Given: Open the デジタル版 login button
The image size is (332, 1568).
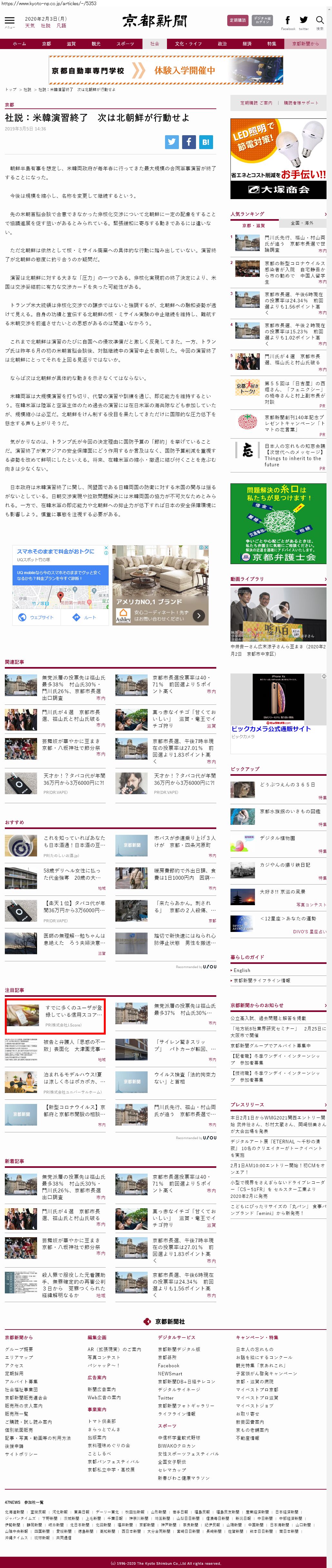Looking at the screenshot, I should 263,20.
